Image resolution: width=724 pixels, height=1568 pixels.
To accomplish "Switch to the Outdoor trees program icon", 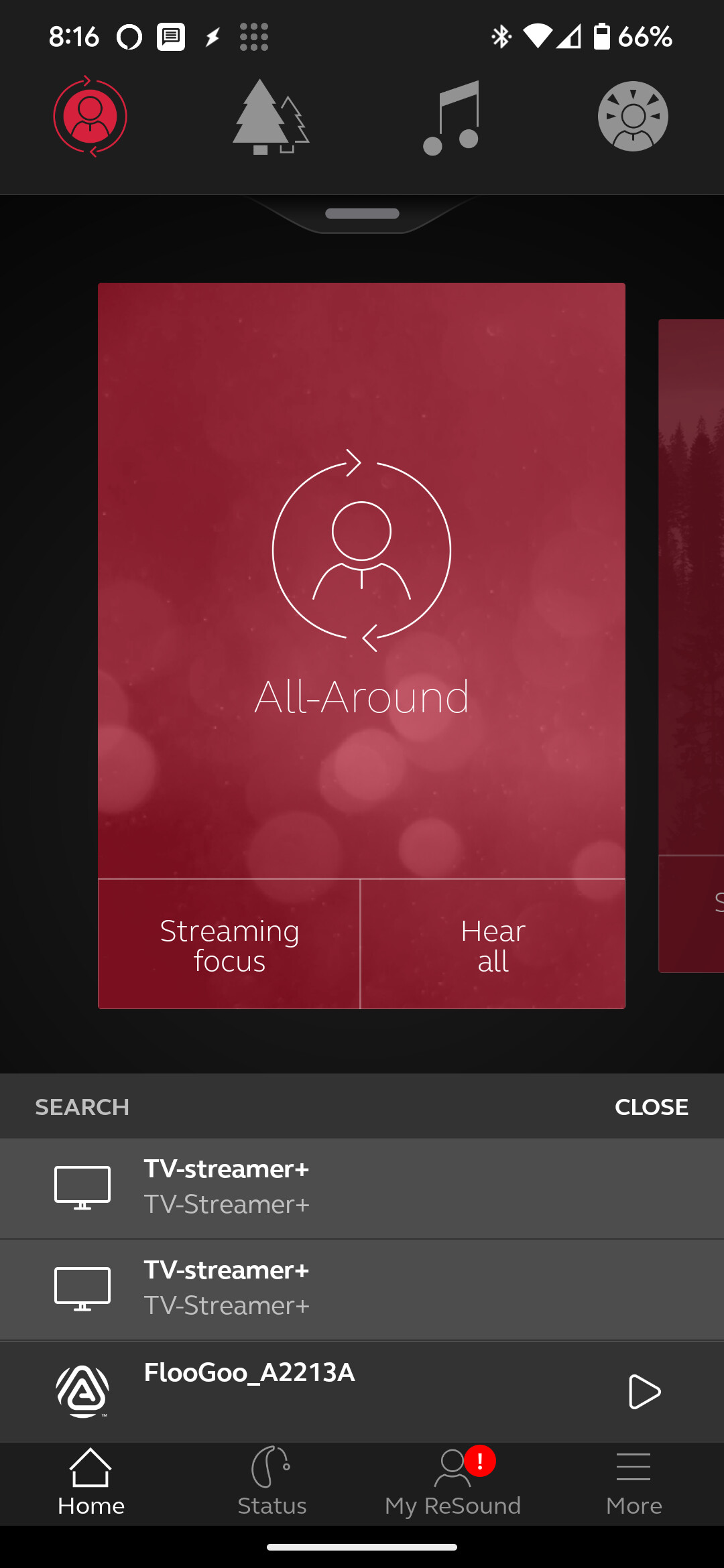I will pyautogui.click(x=271, y=117).
